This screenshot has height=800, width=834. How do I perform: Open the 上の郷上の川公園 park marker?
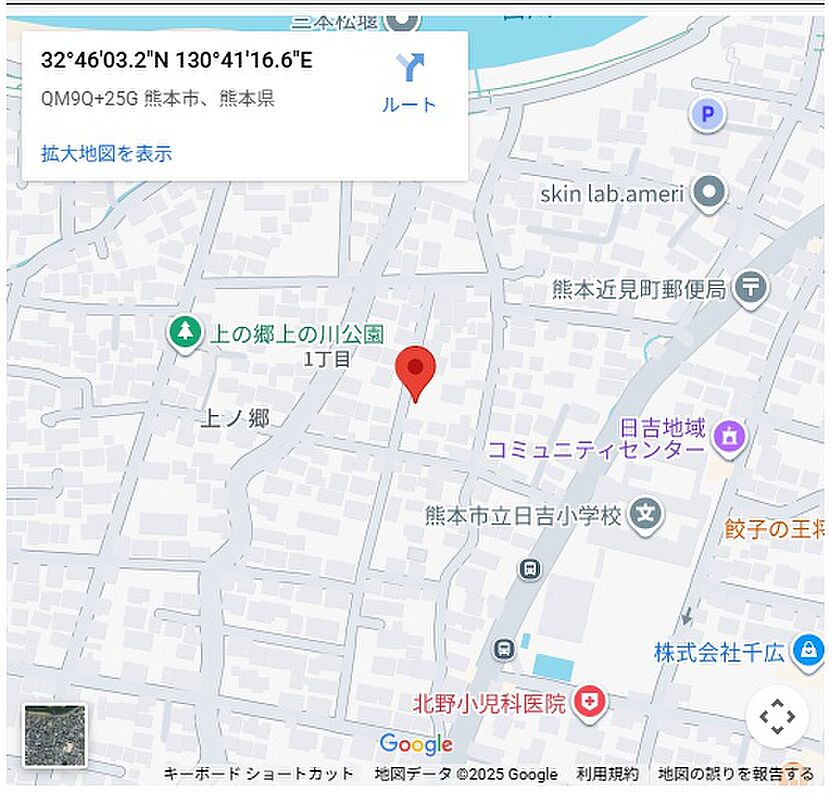(x=183, y=334)
